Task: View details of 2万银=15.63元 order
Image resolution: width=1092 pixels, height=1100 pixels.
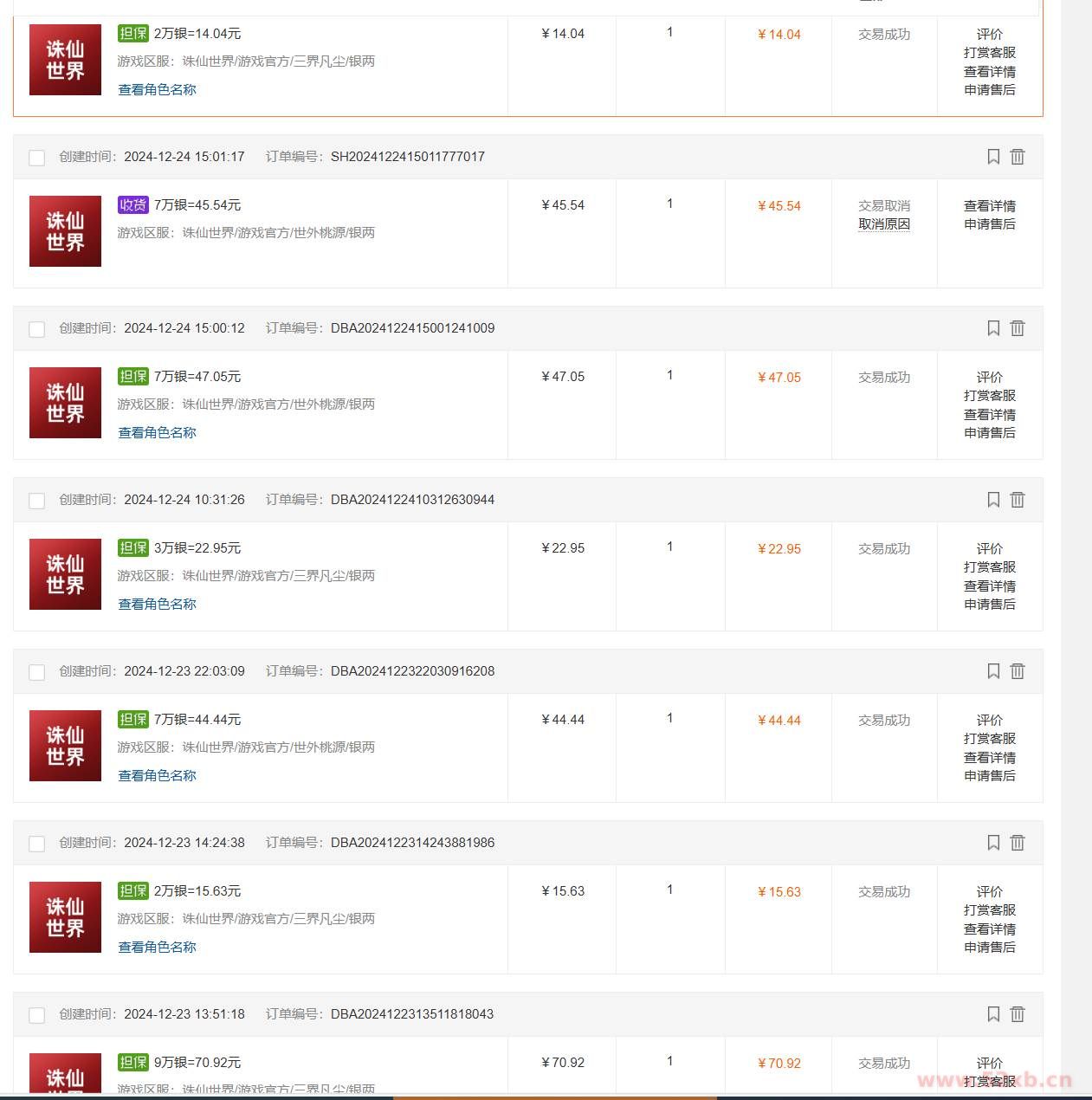Action: pyautogui.click(x=989, y=929)
